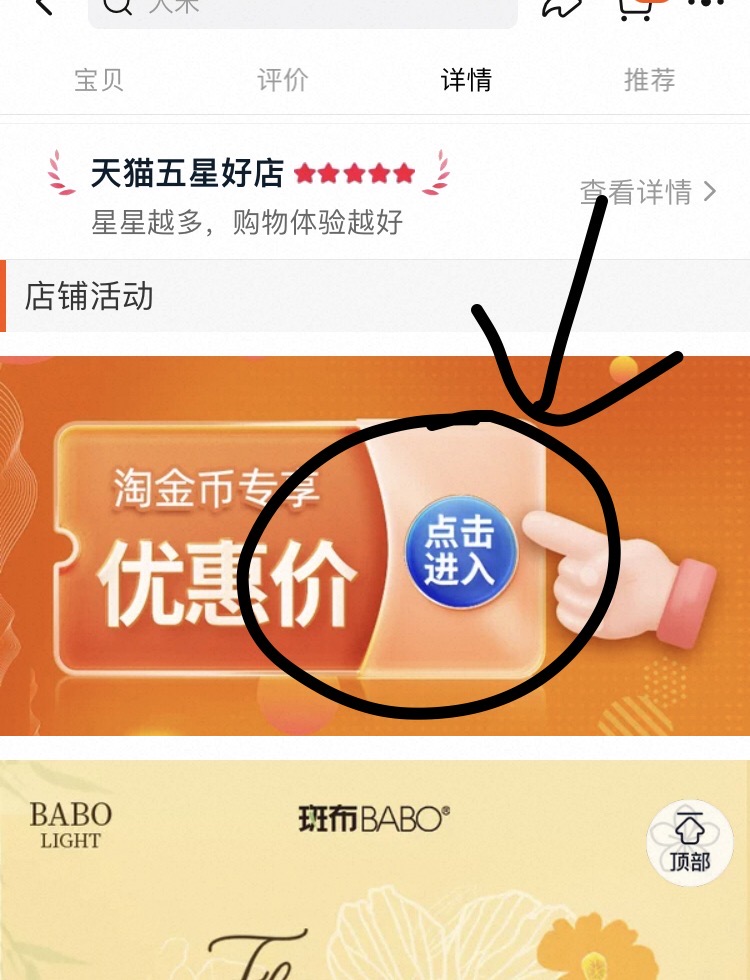Switch to the 详情 tab
750x980 pixels.
466,80
